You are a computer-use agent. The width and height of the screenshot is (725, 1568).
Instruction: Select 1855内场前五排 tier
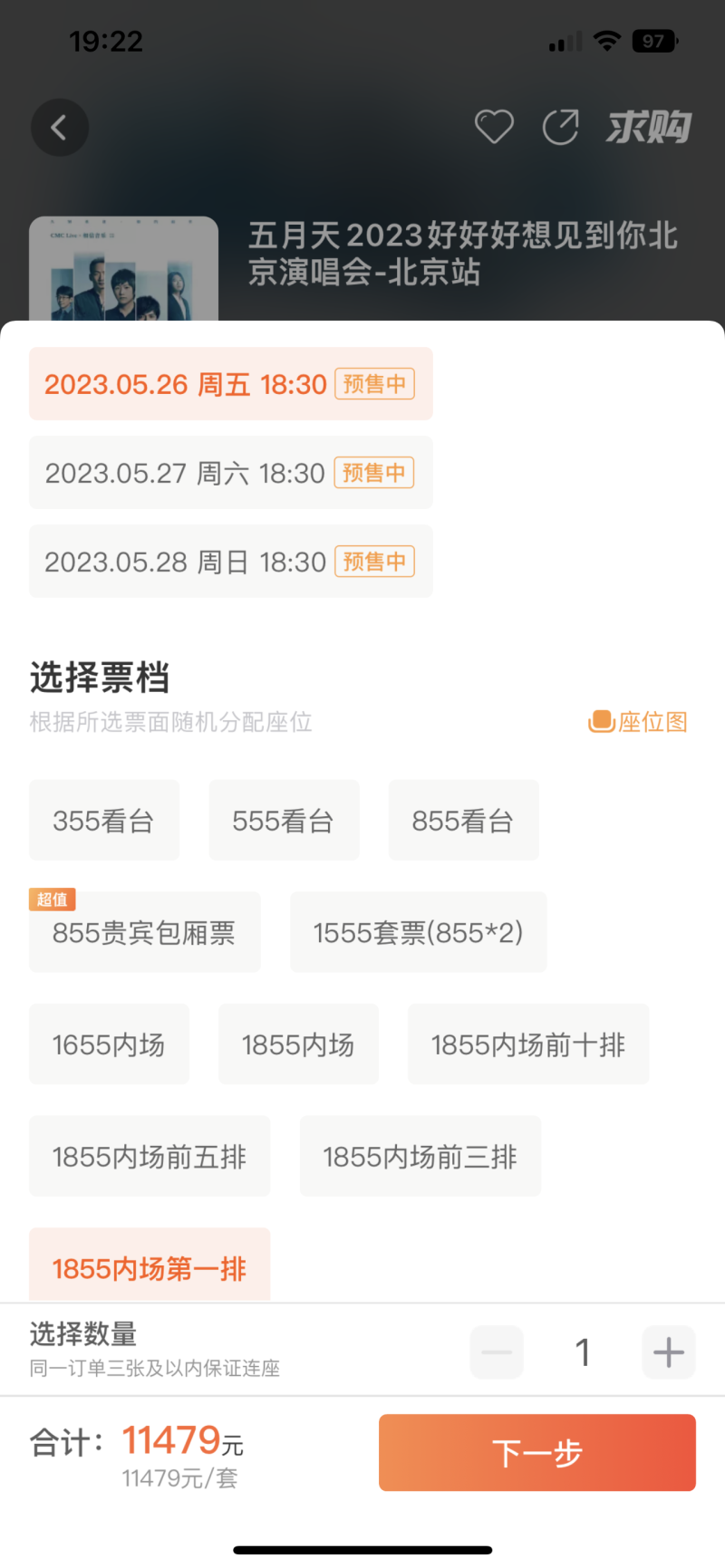pyautogui.click(x=150, y=1157)
